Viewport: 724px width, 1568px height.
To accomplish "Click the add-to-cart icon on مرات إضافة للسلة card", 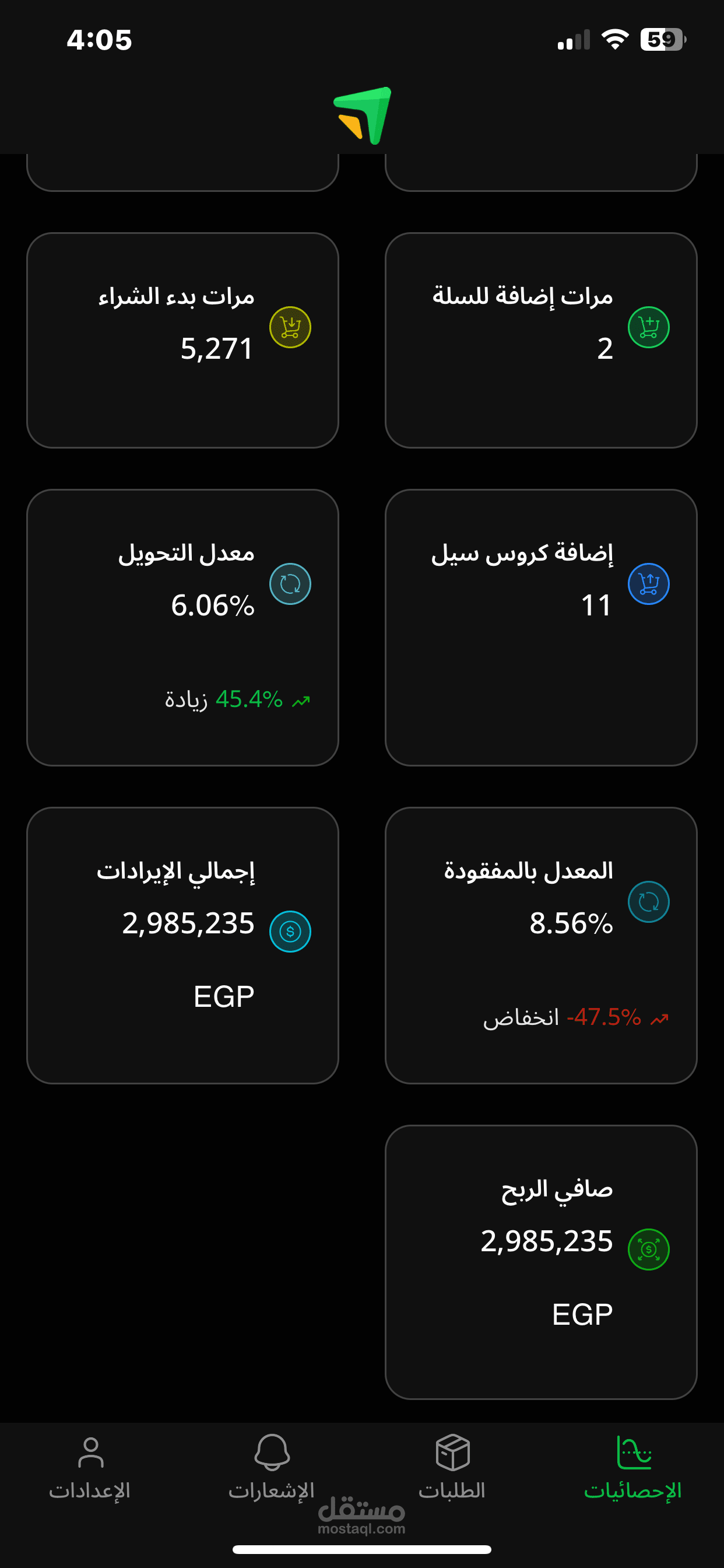I will pyautogui.click(x=648, y=327).
